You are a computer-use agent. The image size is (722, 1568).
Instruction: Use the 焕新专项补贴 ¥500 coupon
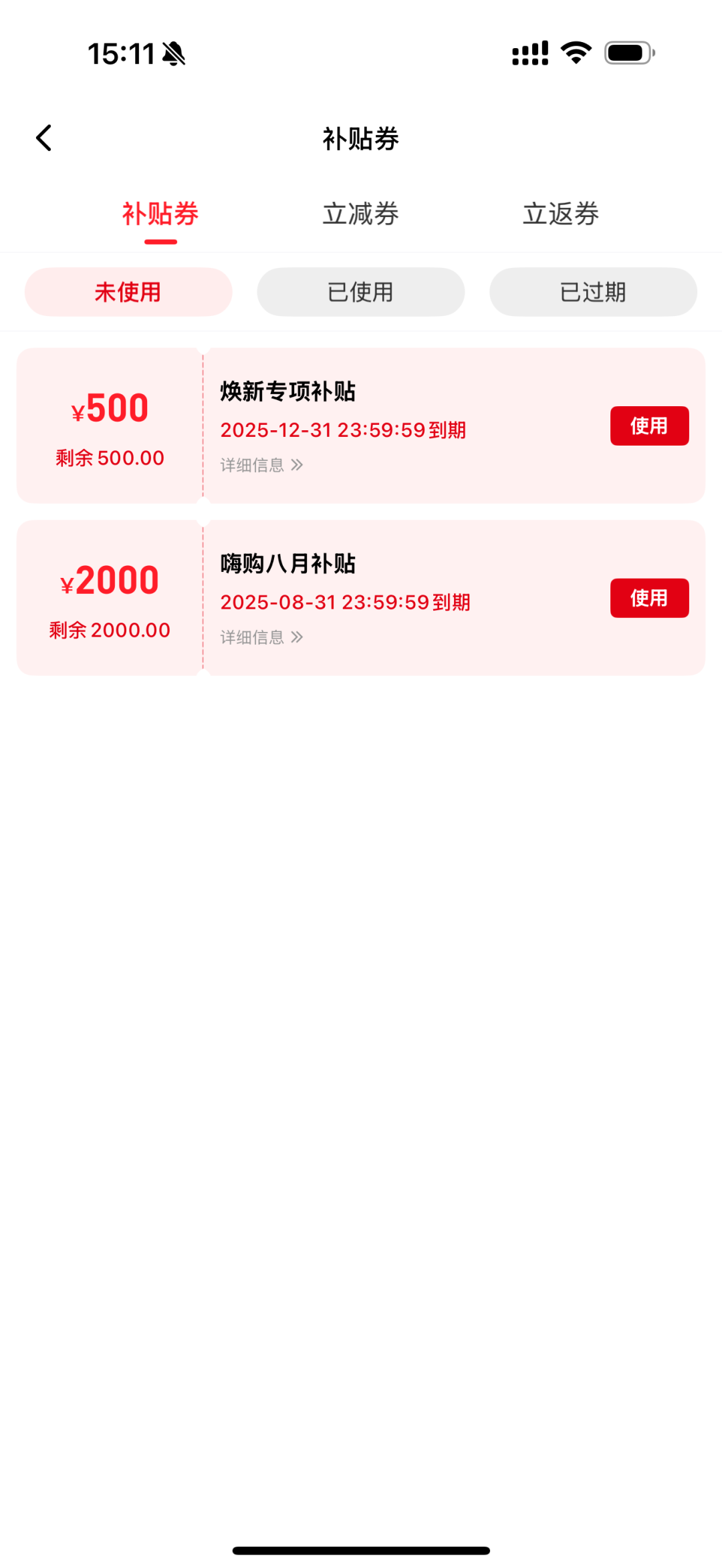click(649, 426)
